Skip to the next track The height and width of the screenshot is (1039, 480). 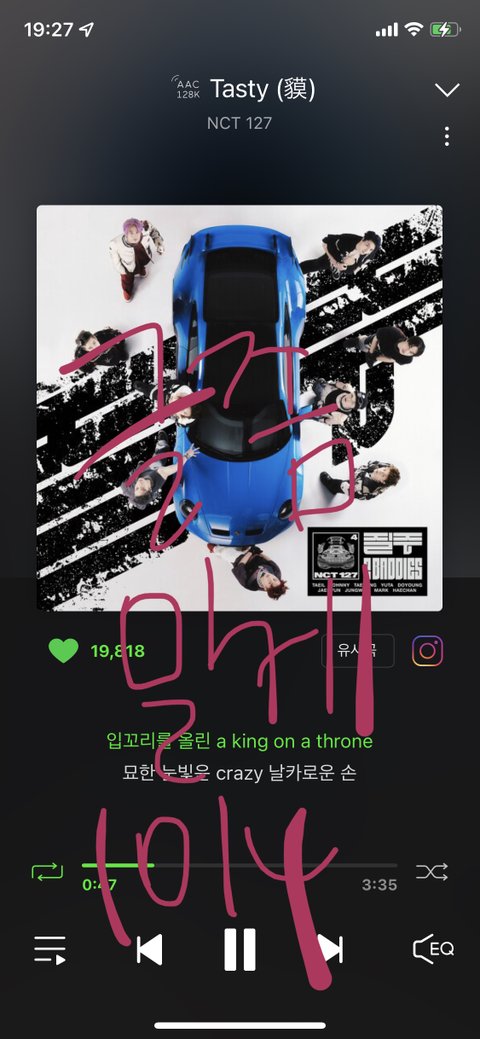(330, 950)
